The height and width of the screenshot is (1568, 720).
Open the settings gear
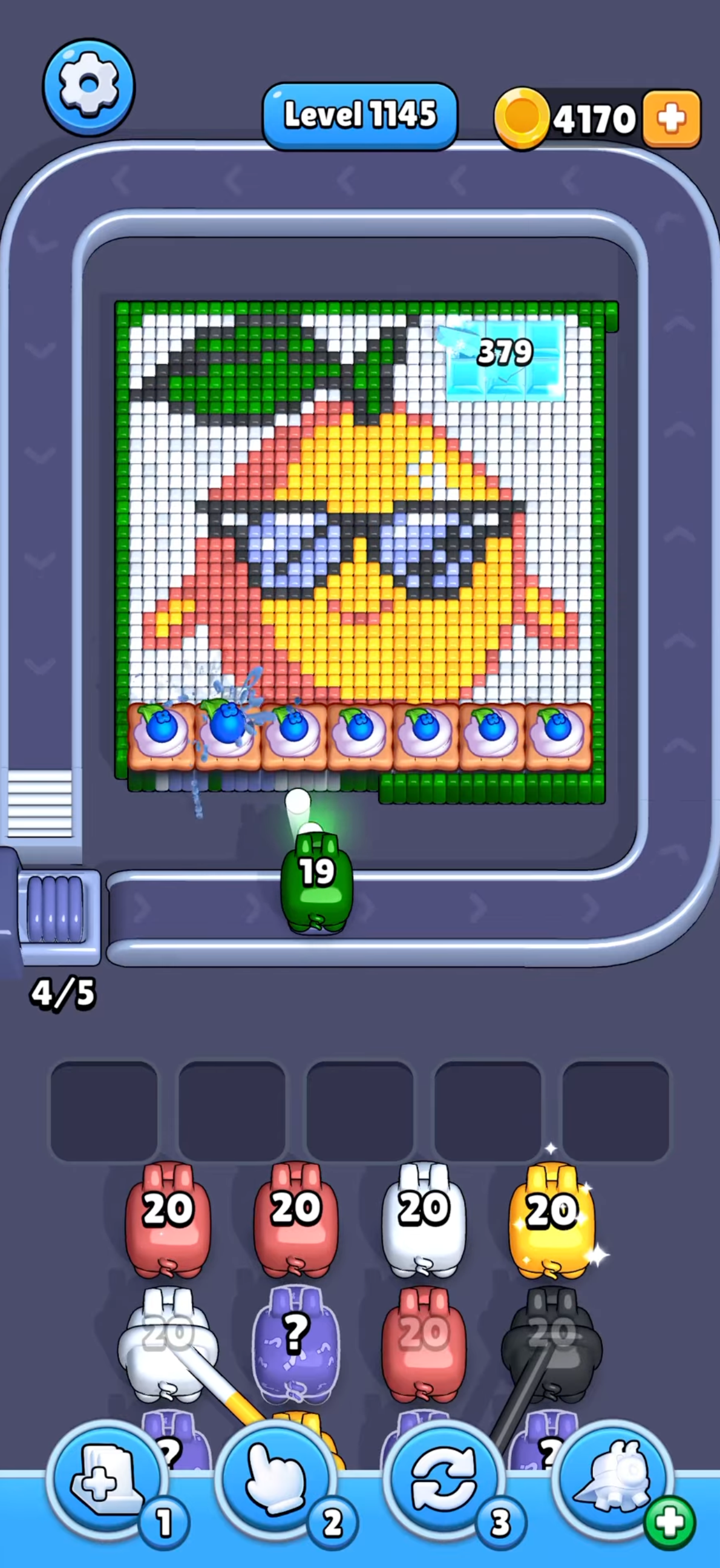click(89, 86)
